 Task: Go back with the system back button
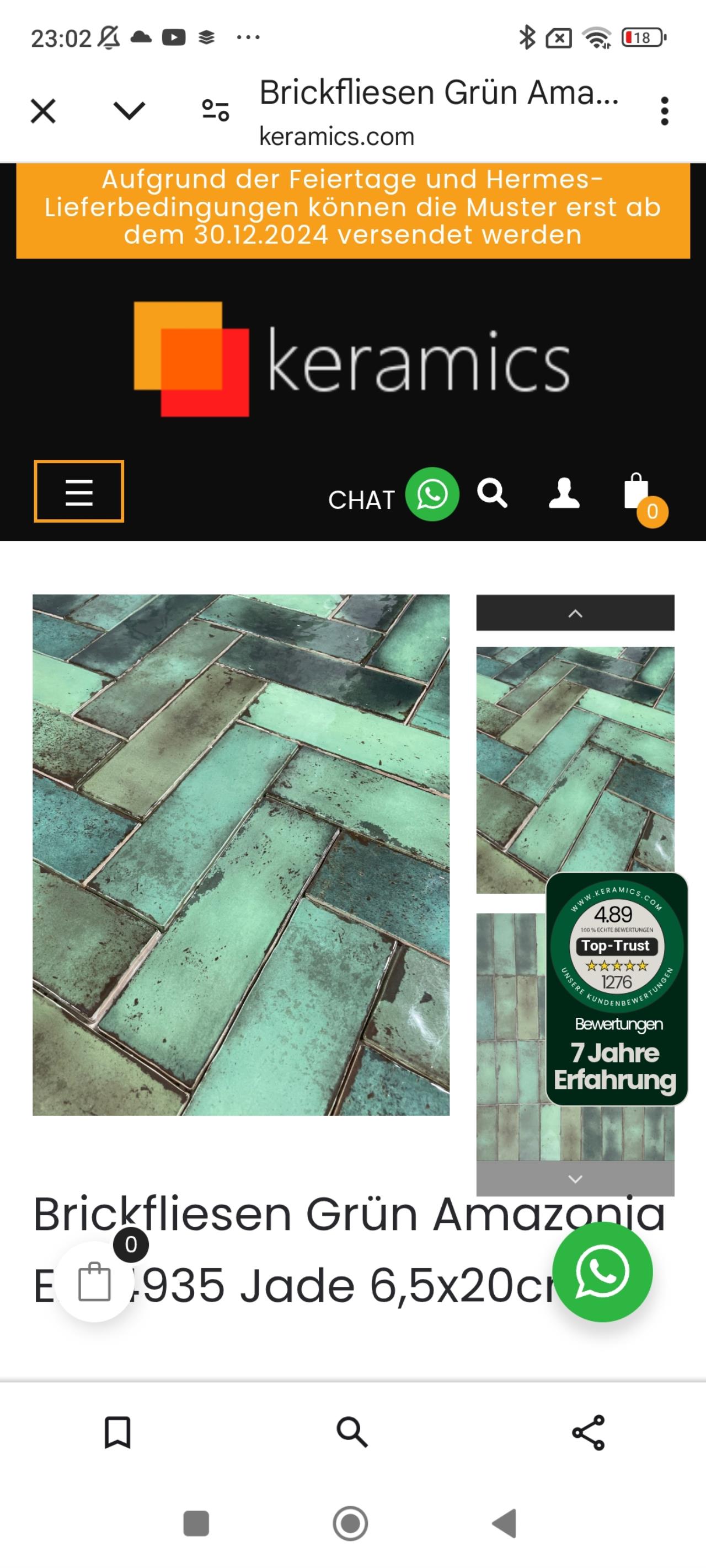(x=504, y=1523)
